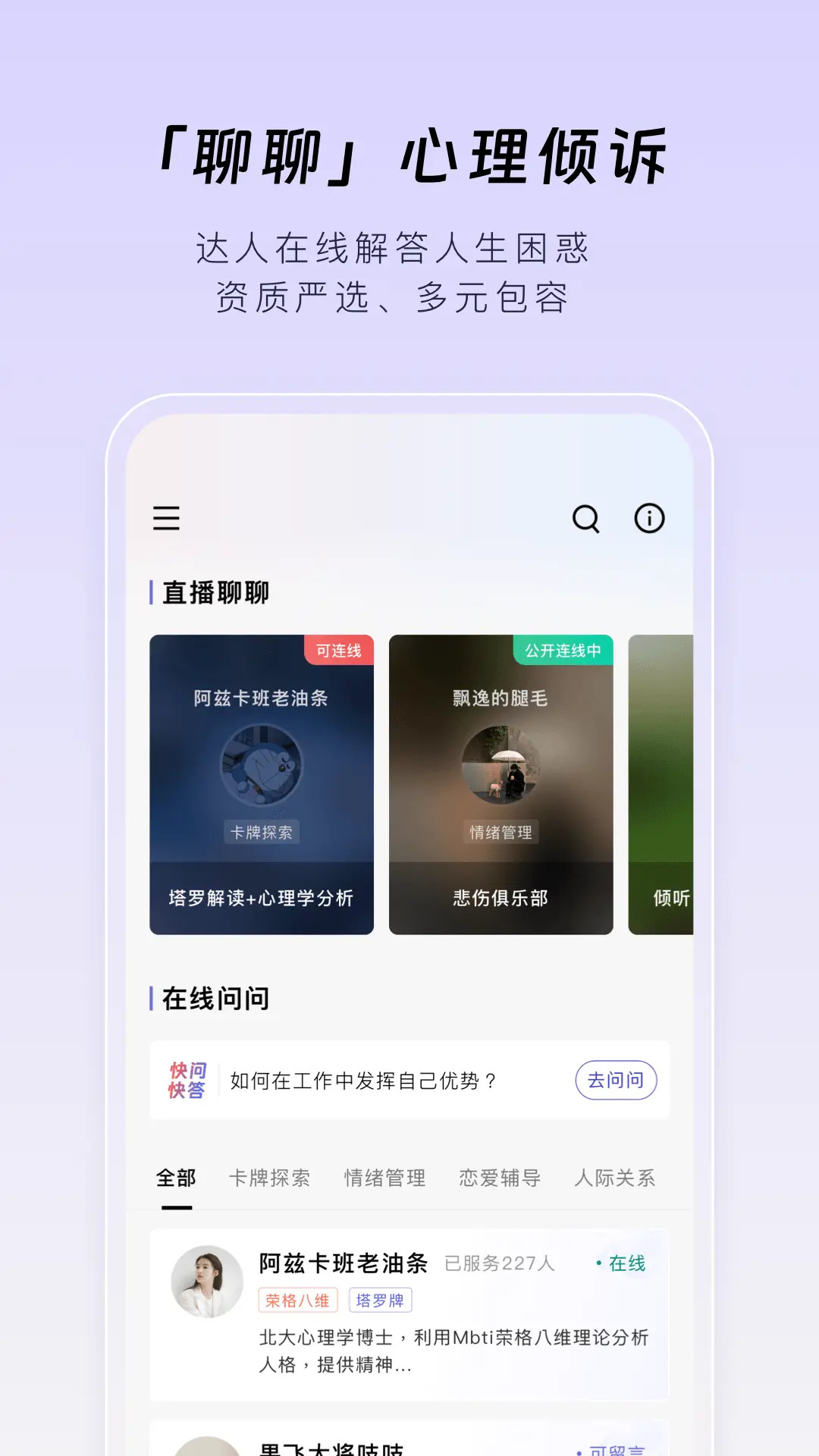Open the info circle icon

point(649,519)
